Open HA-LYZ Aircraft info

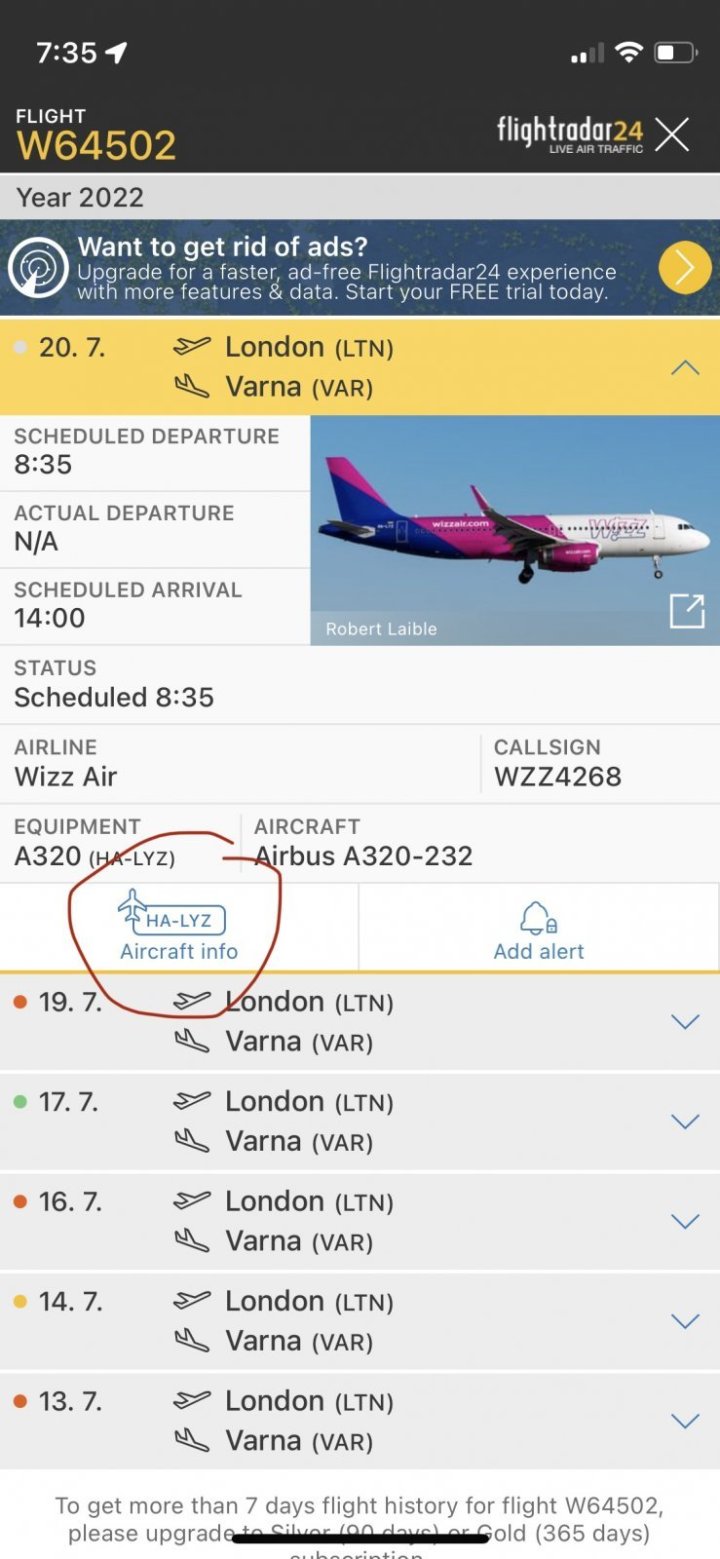click(x=179, y=927)
